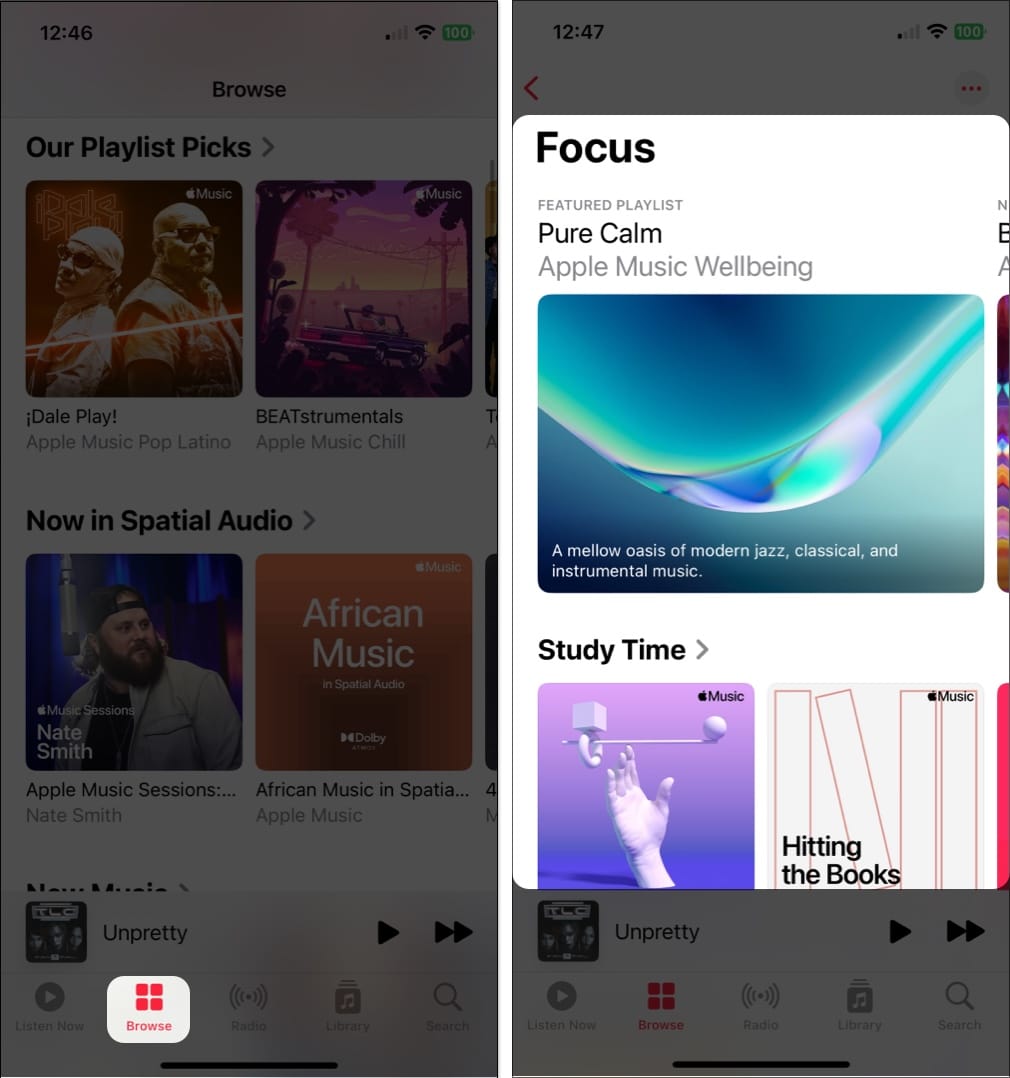This screenshot has height=1078, width=1010.
Task: Open the more options menu on Focus
Action: (970, 88)
